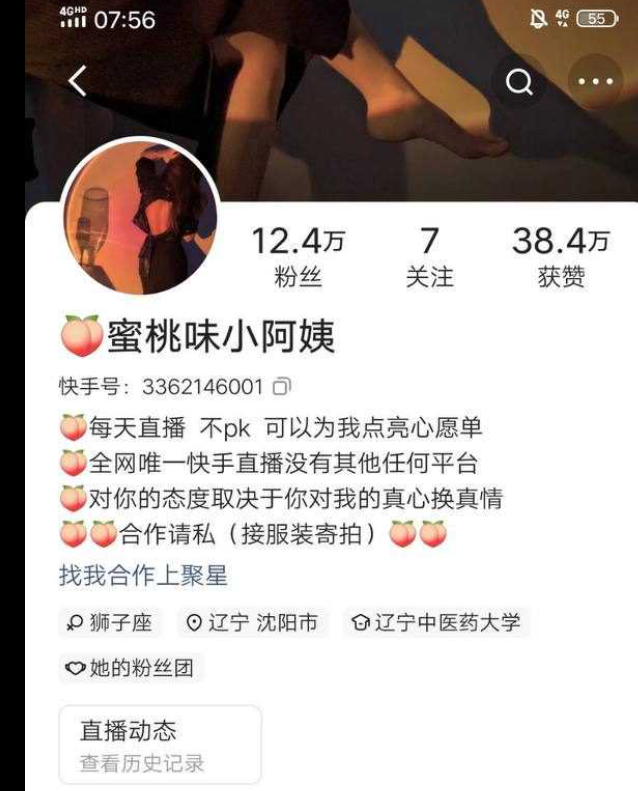Open search on this profile
The width and height of the screenshot is (638, 791).
(520, 83)
